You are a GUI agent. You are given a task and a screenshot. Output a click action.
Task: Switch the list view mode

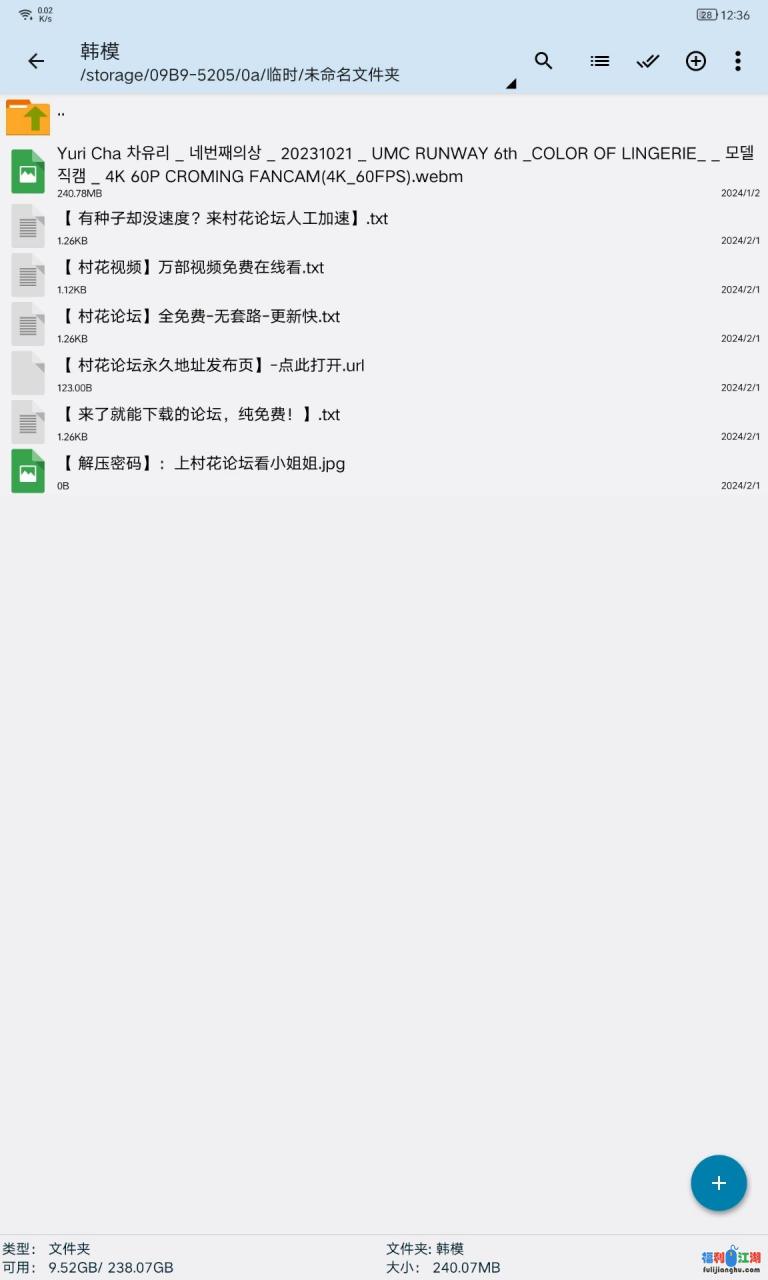point(599,61)
